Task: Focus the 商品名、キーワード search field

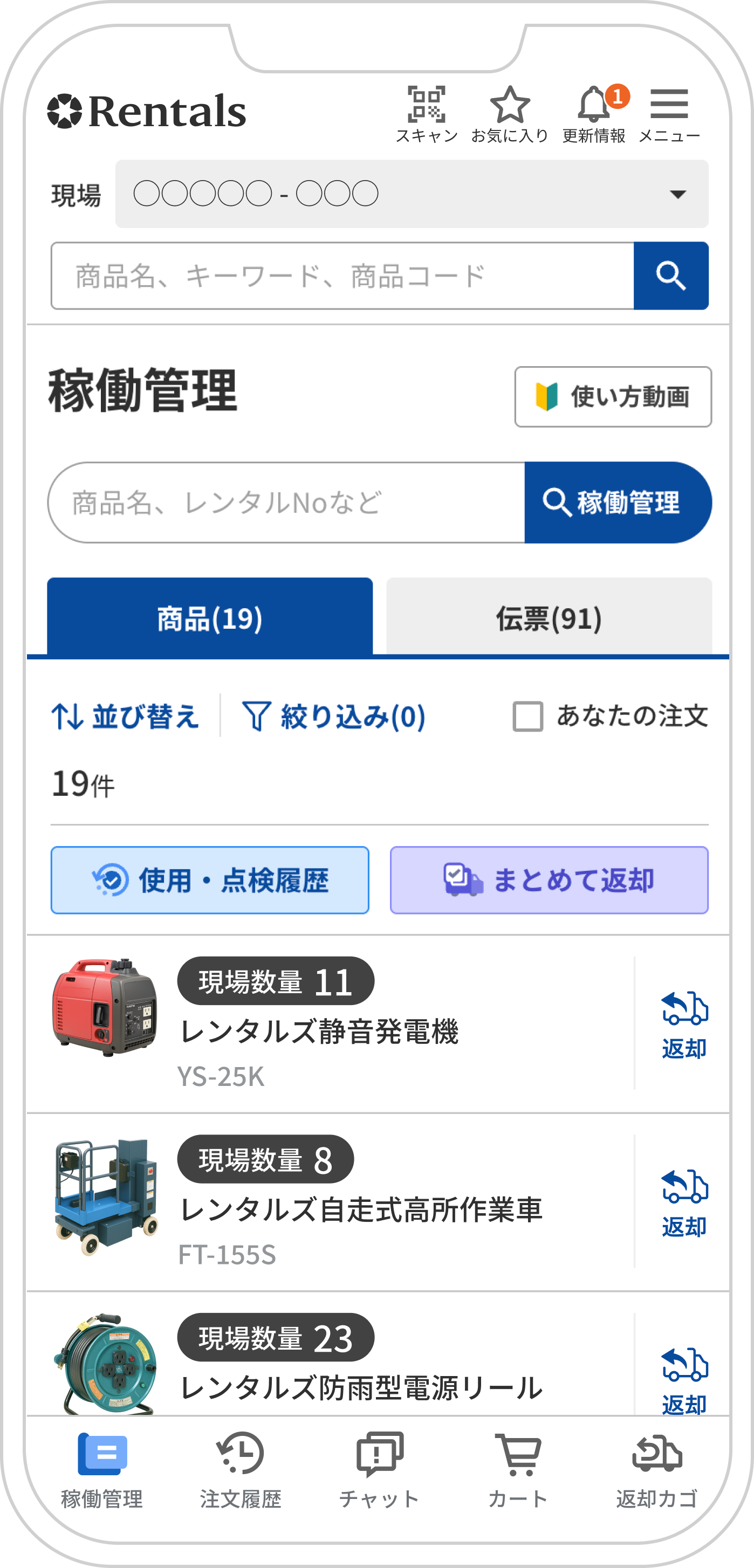Action: (x=342, y=276)
